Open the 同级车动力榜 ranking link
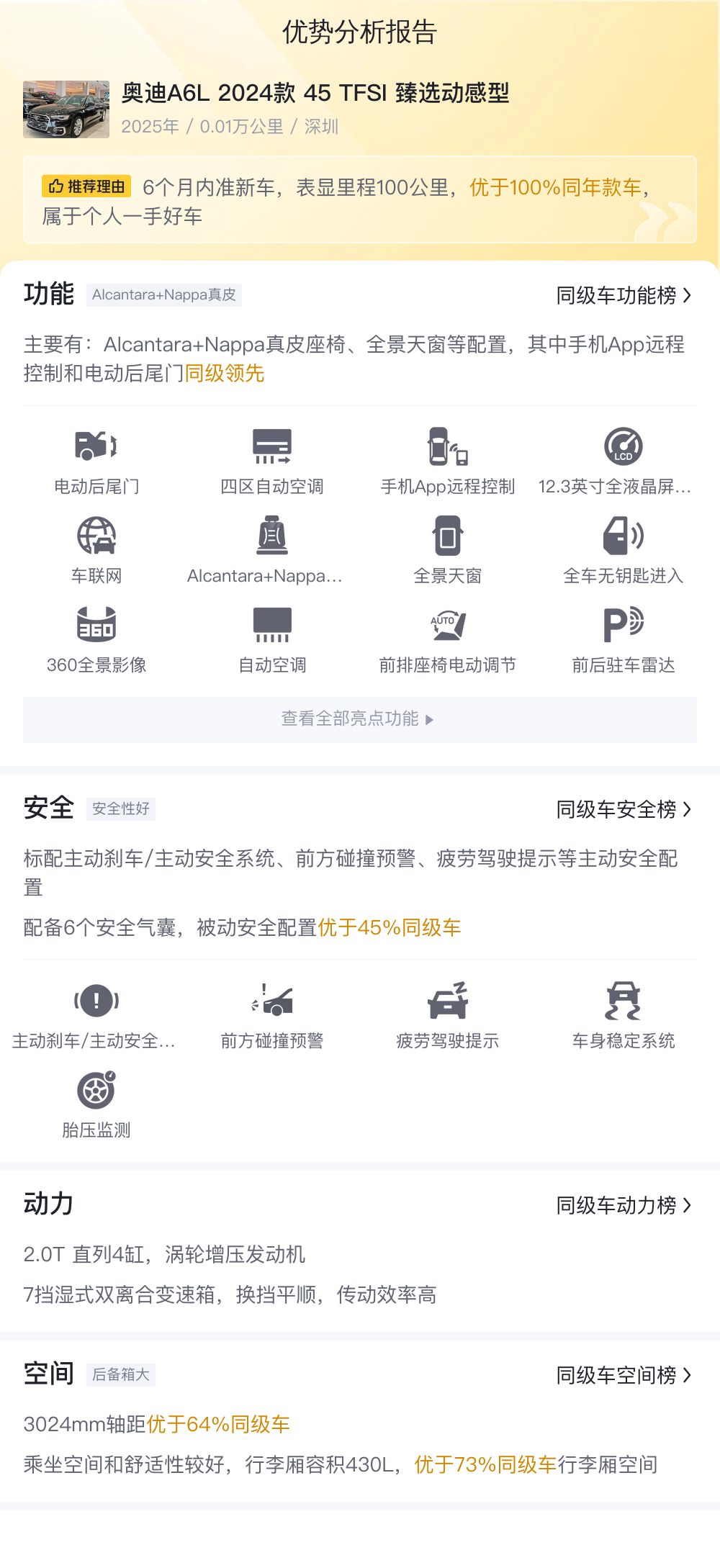Viewport: 720px width, 1568px height. (624, 1205)
